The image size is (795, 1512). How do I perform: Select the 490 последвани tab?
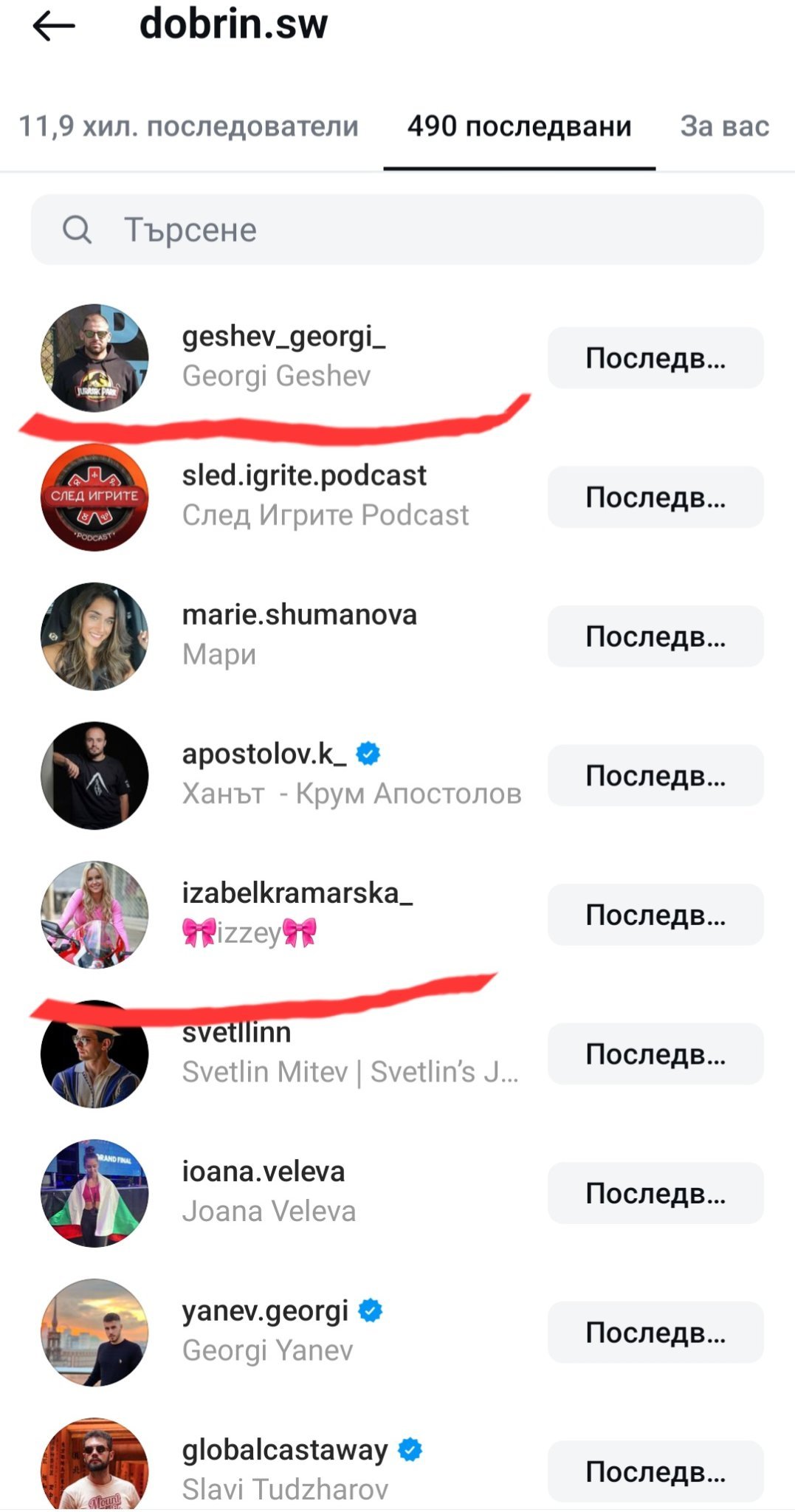(x=519, y=126)
